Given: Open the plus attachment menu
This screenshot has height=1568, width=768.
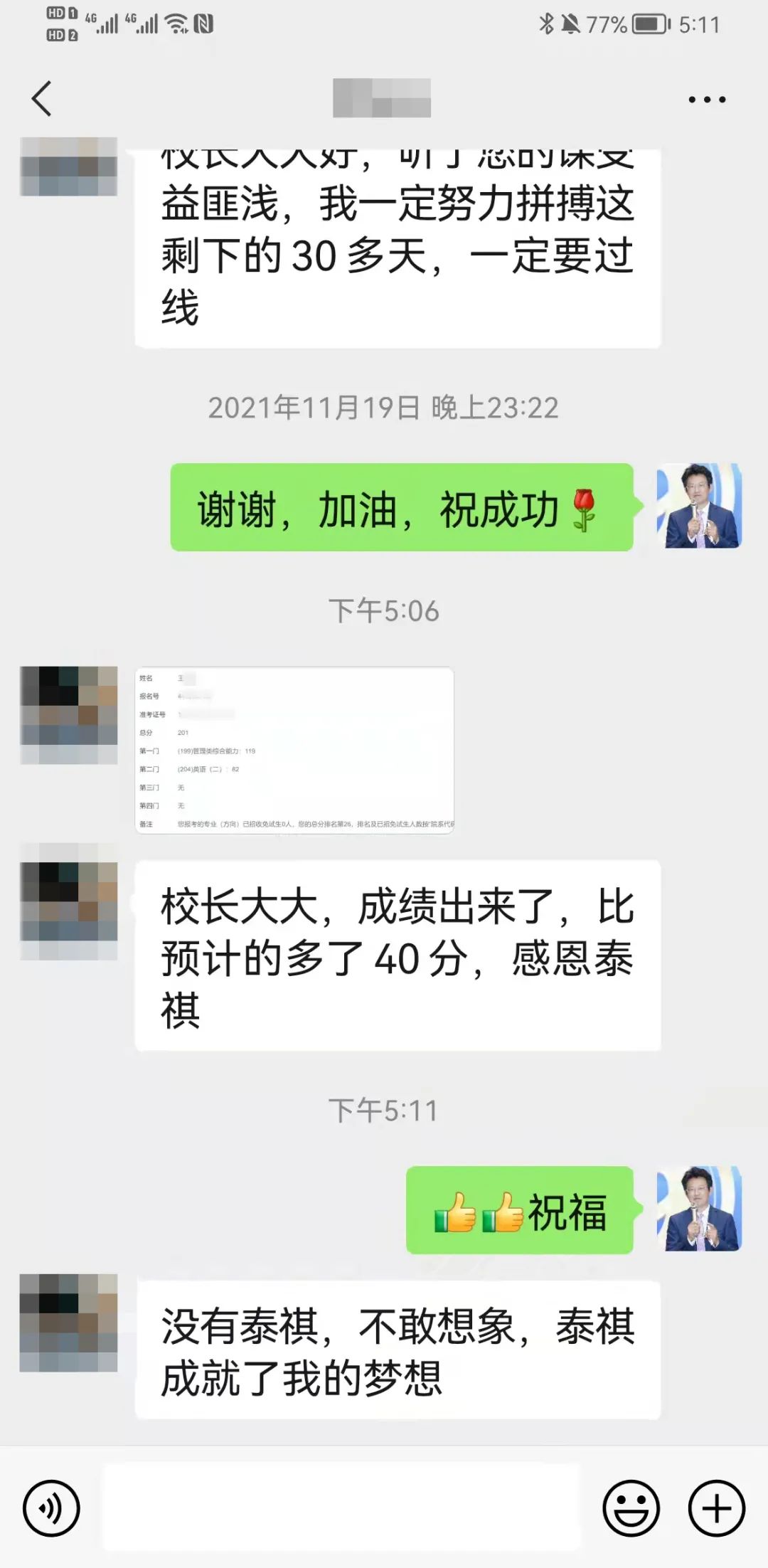Looking at the screenshot, I should tap(716, 1508).
